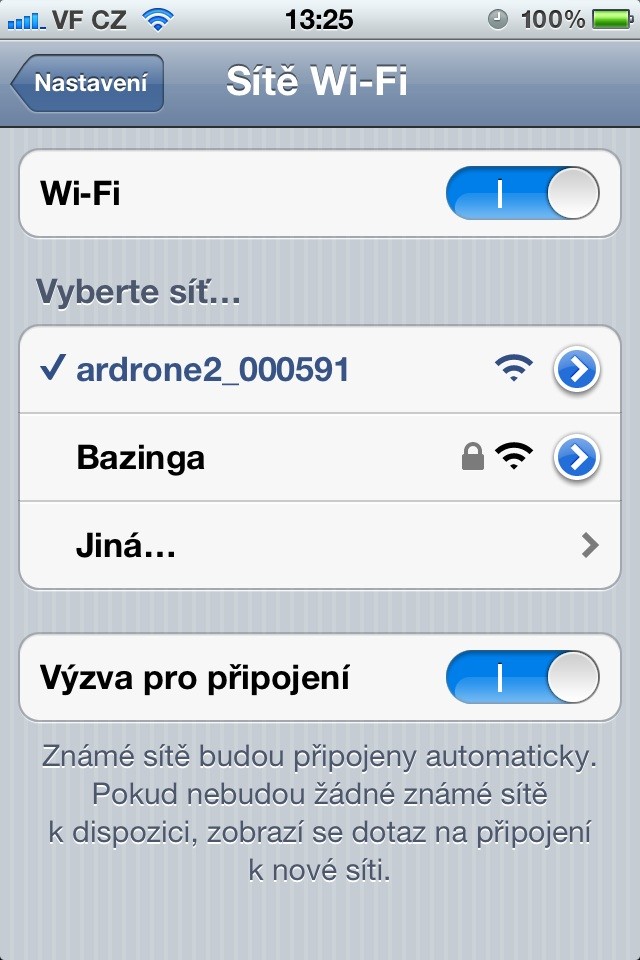The image size is (640, 960).
Task: Select the ardrone2_000591 network
Action: click(x=212, y=370)
